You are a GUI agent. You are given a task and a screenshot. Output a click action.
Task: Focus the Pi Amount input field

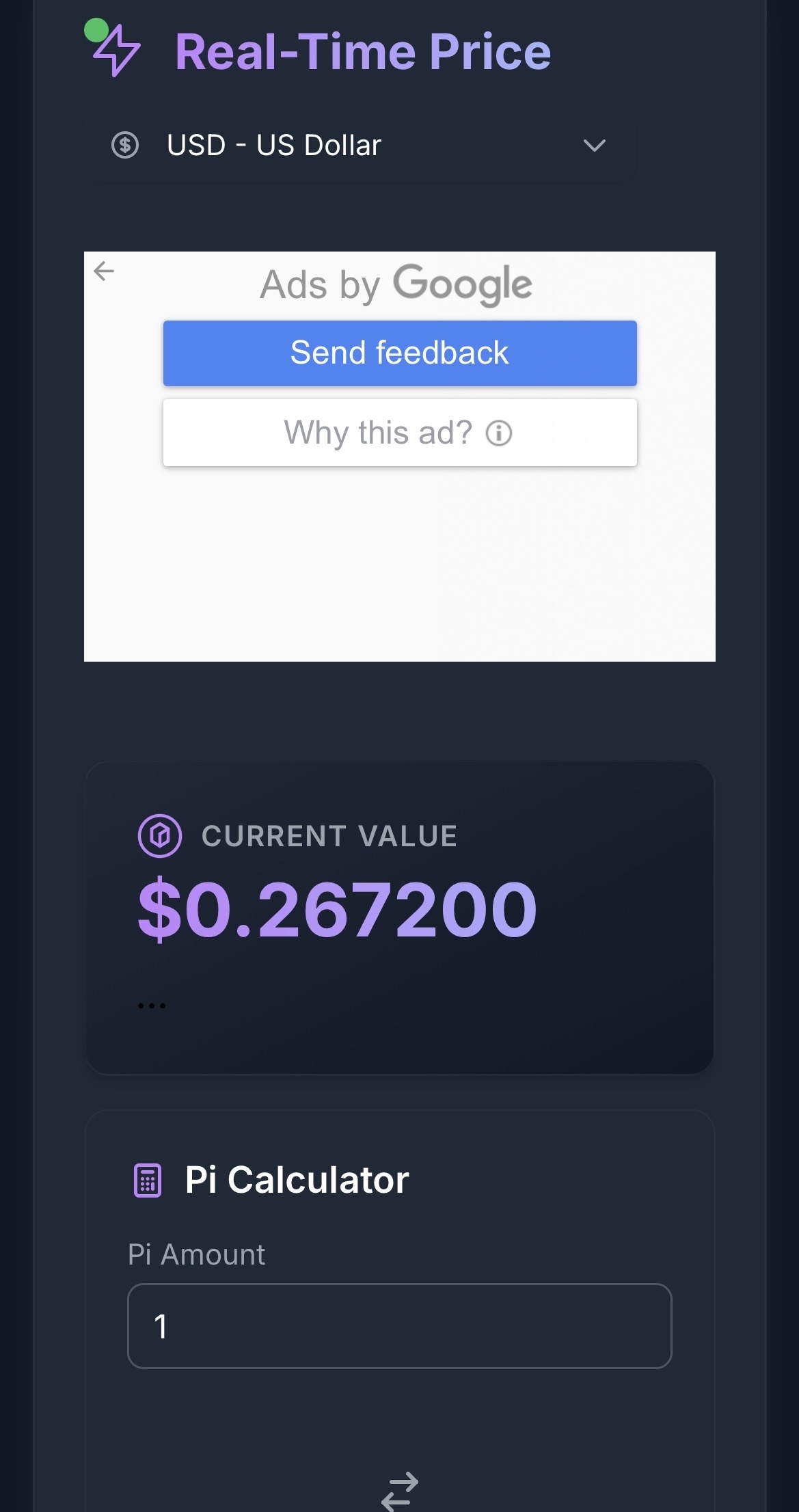400,1326
